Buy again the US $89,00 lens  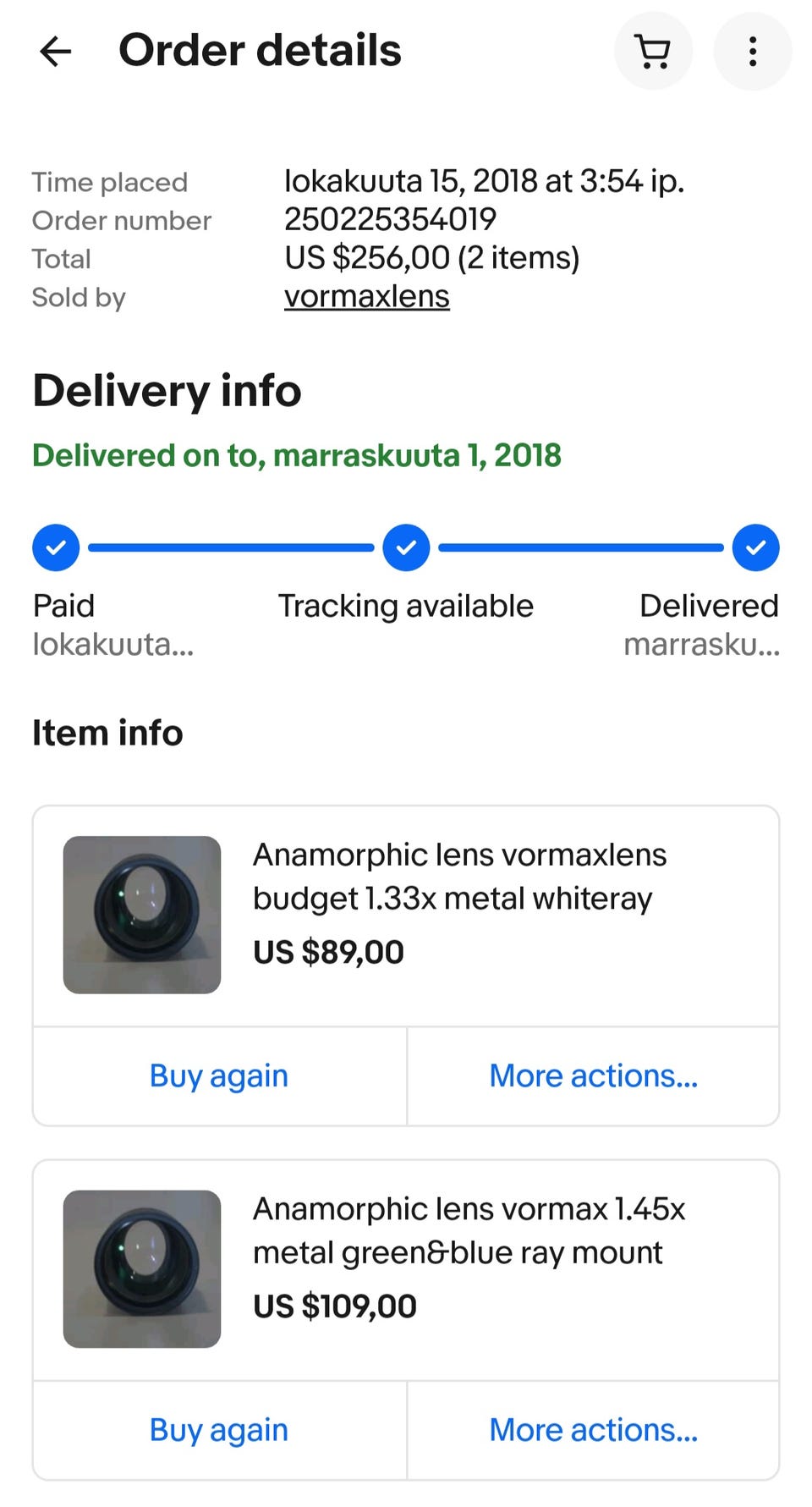click(x=219, y=1075)
